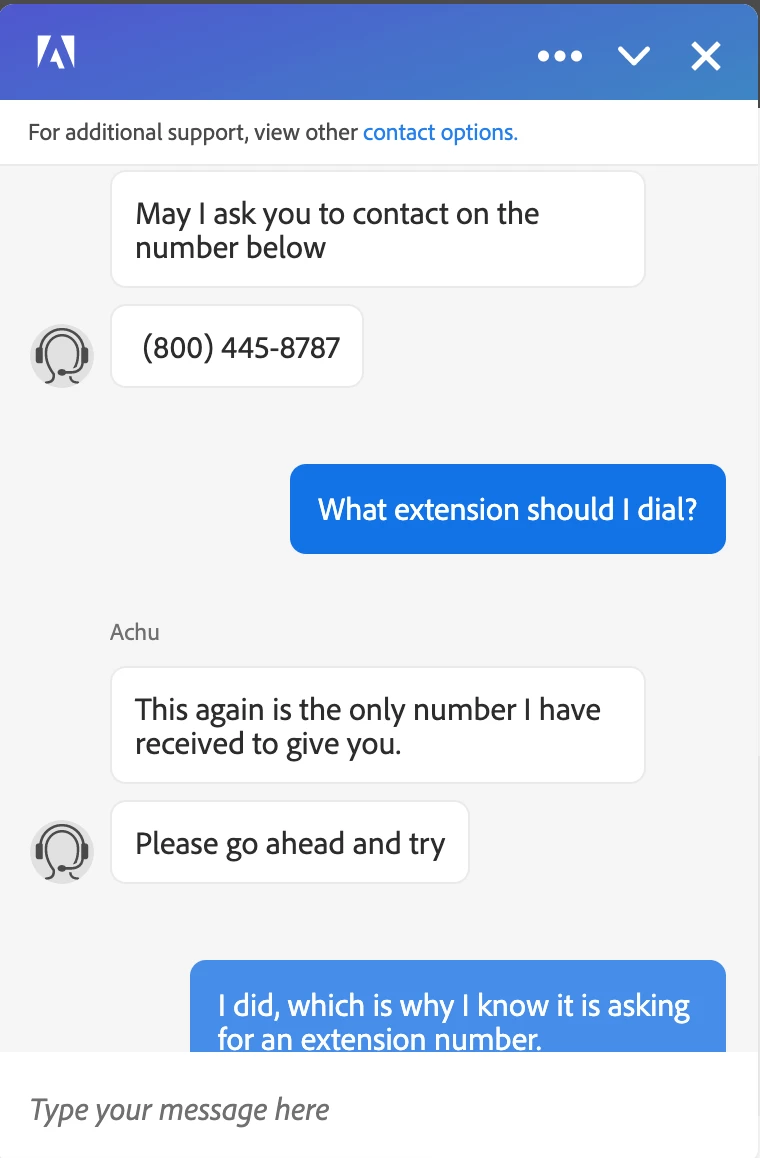The height and width of the screenshot is (1158, 760).
Task: Open the three-dot options menu
Action: pyautogui.click(x=560, y=56)
